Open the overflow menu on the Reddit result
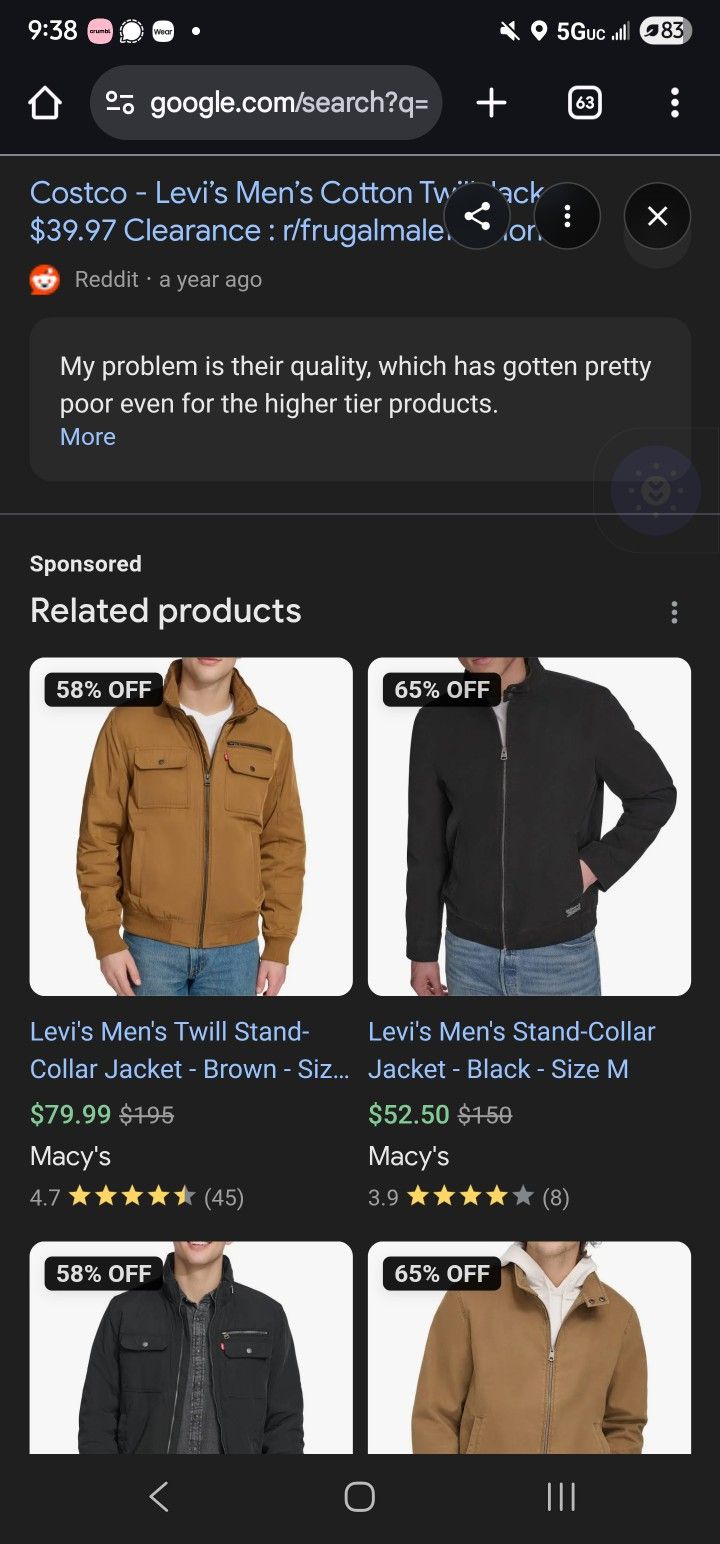 [x=567, y=216]
